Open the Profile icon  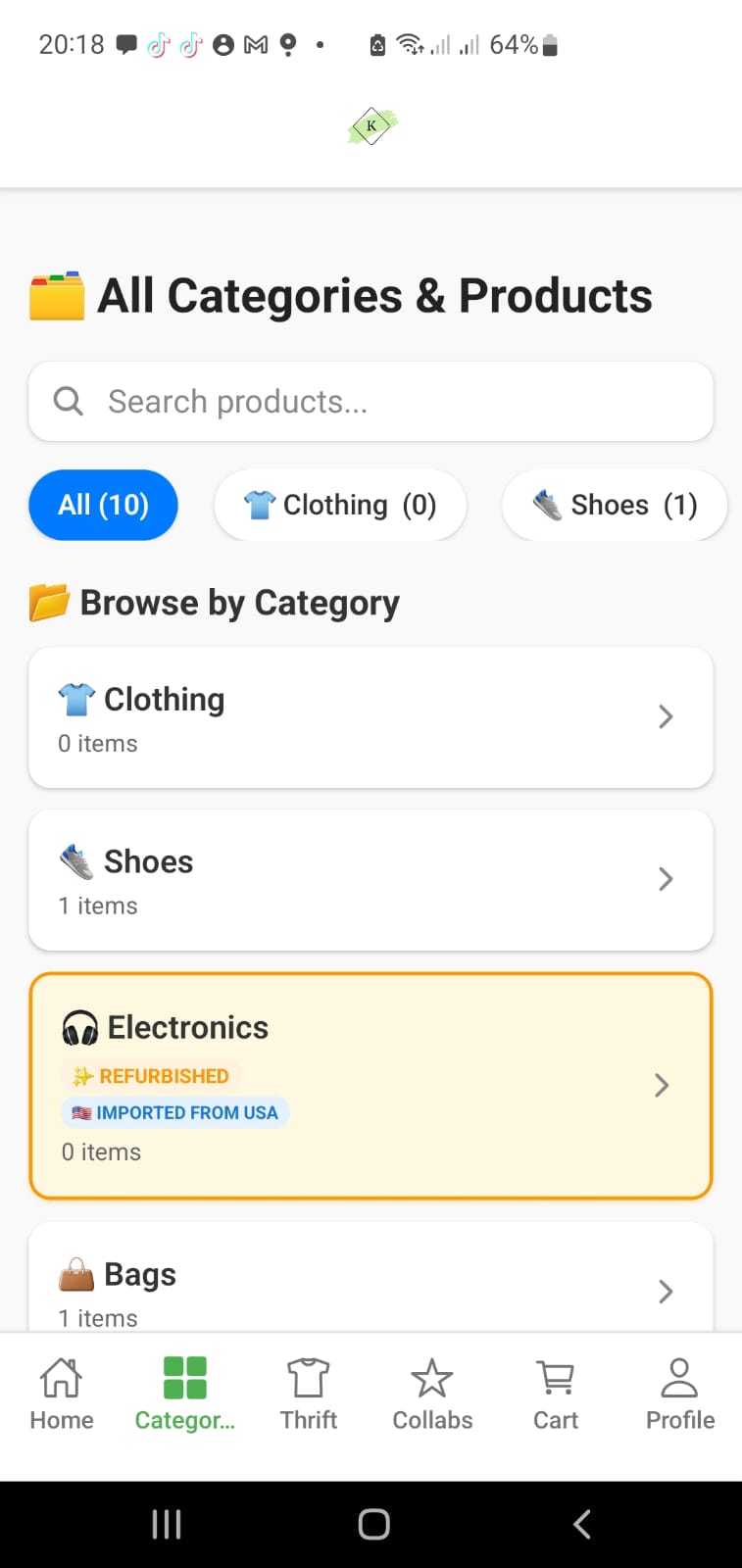pos(678,1377)
